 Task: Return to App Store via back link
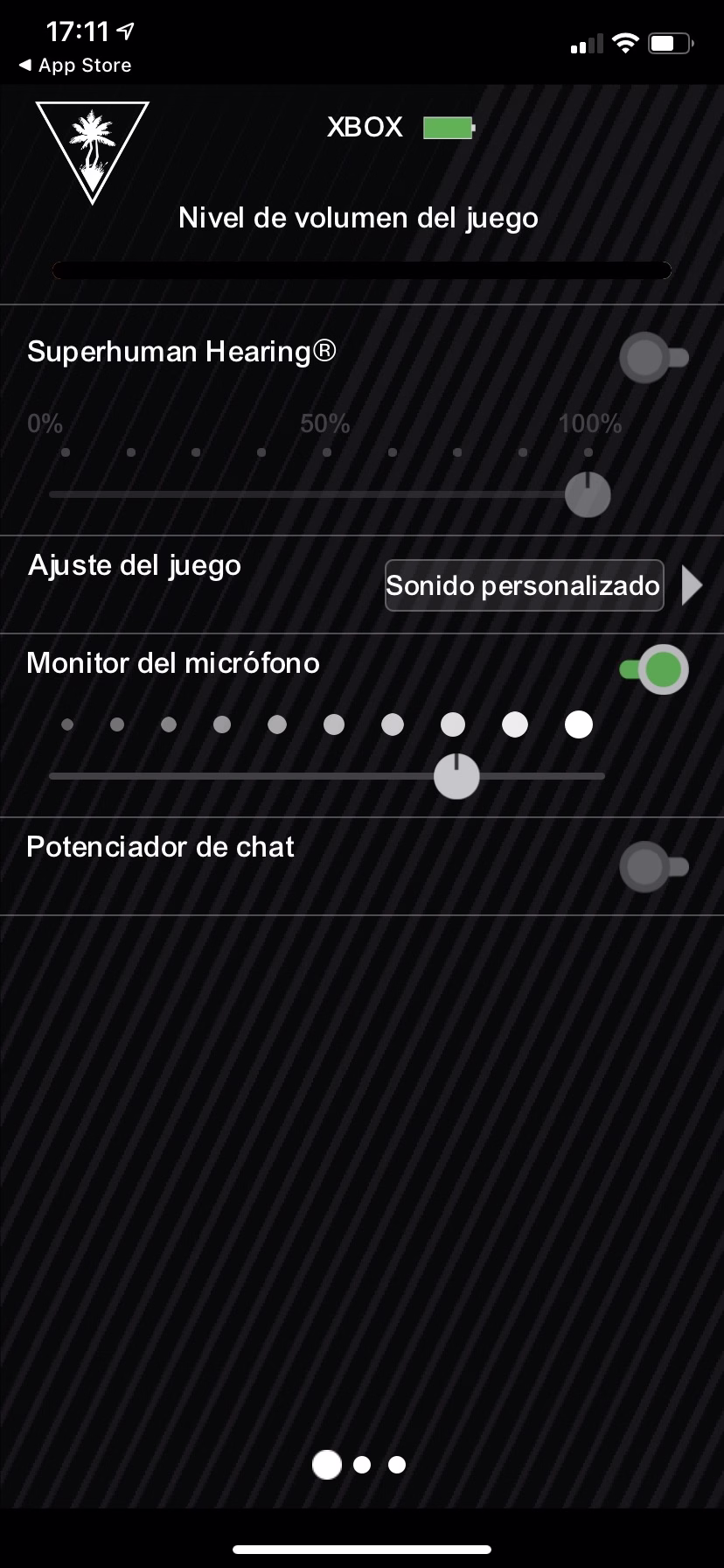[x=74, y=66]
